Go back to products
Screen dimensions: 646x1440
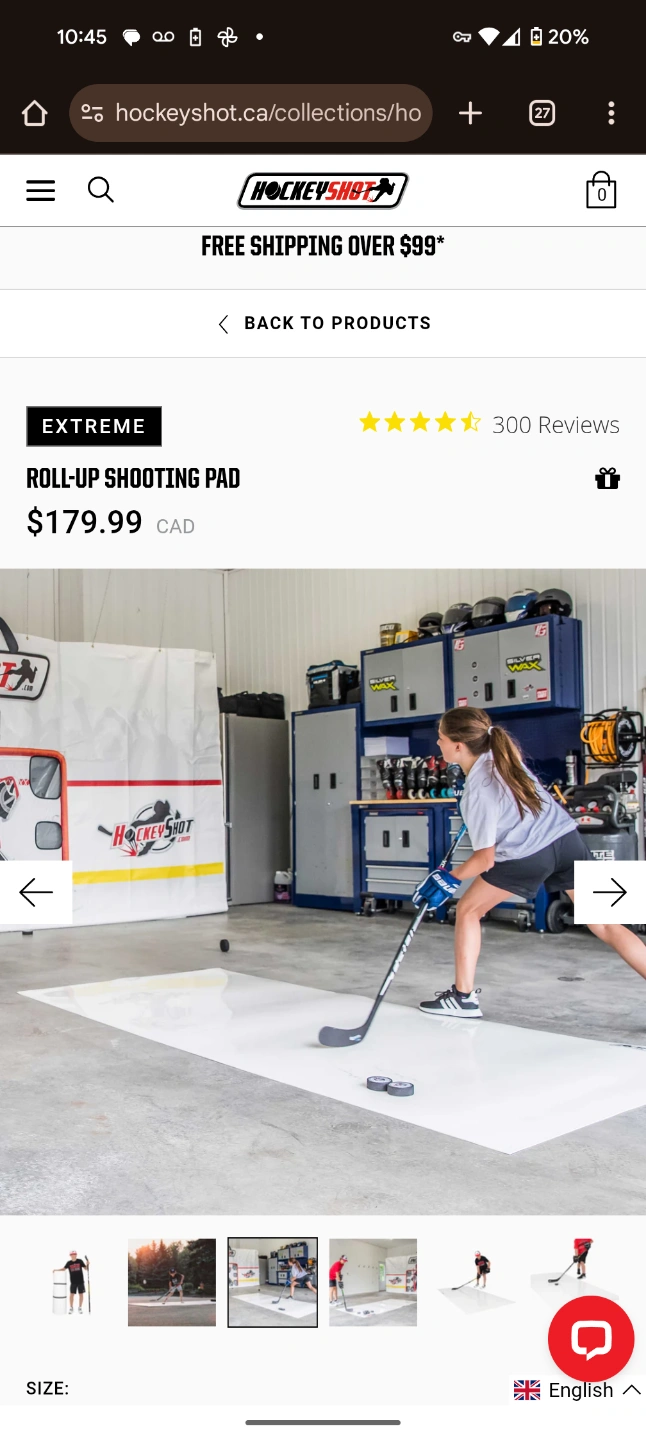(324, 323)
